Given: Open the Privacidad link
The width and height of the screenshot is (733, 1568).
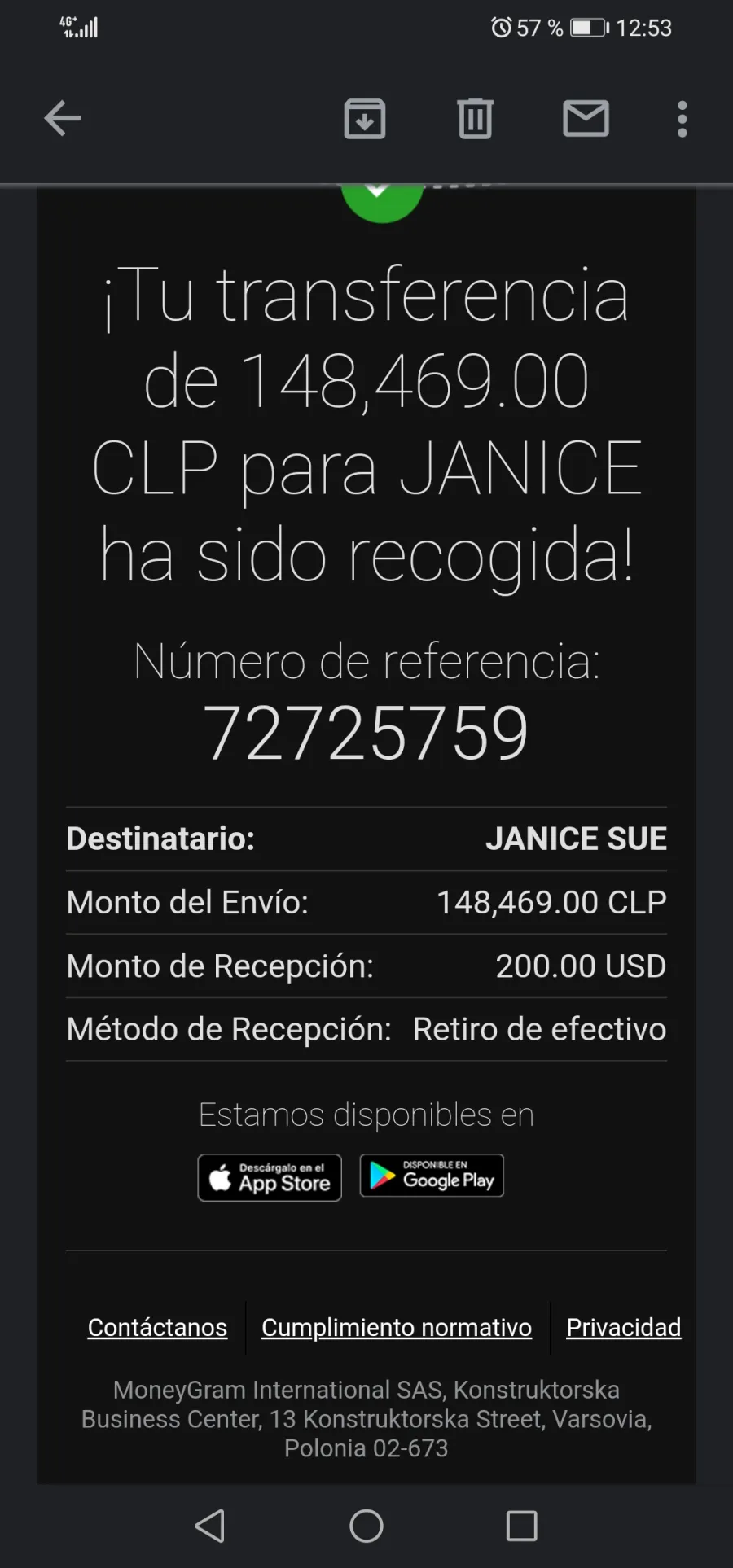Looking at the screenshot, I should [624, 1328].
